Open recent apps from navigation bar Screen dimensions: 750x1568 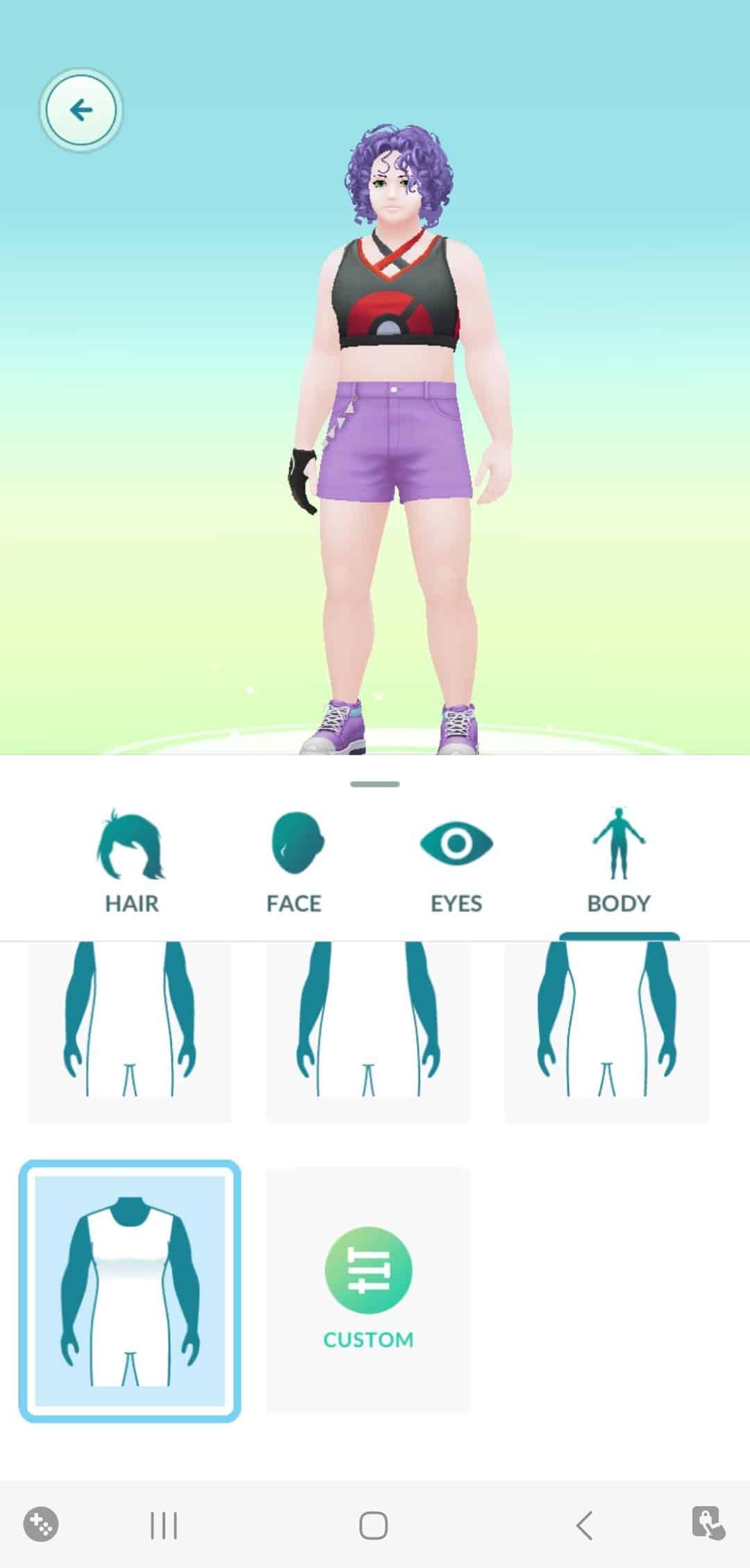(164, 1526)
